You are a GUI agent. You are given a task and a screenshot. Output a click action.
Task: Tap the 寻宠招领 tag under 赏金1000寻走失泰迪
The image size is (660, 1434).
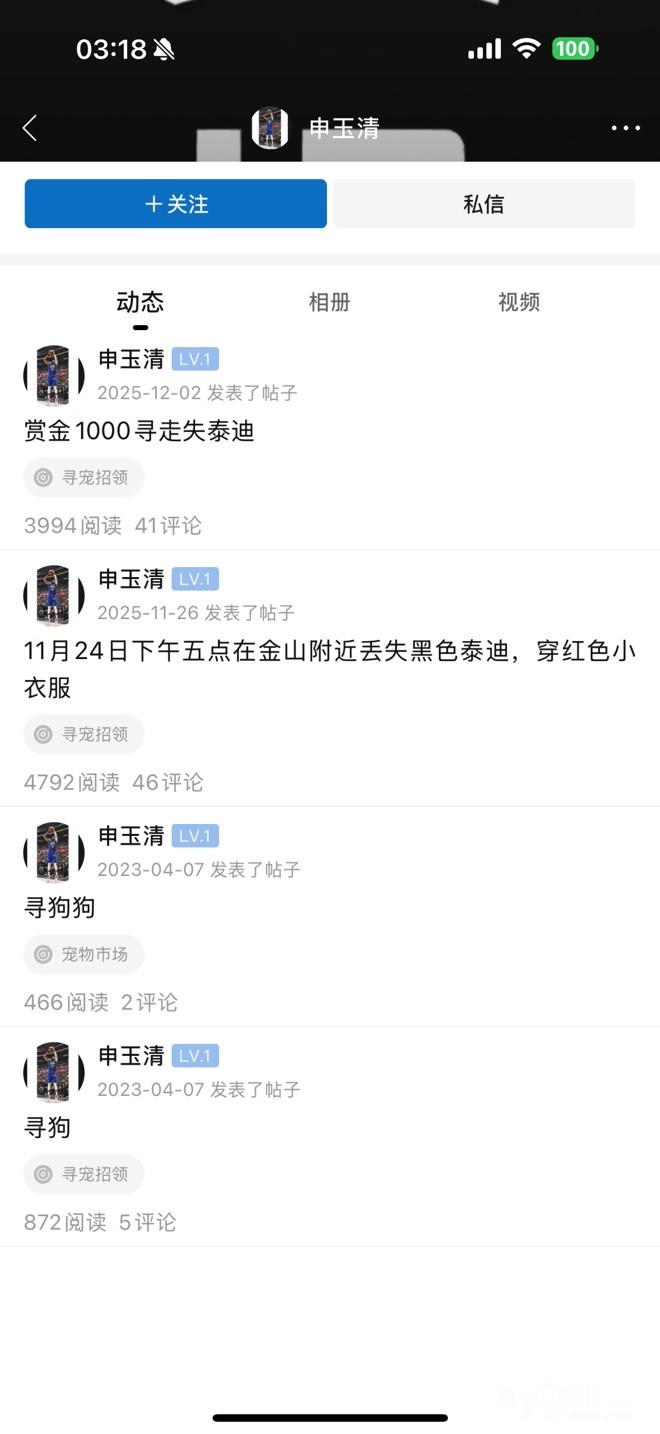[x=84, y=478]
